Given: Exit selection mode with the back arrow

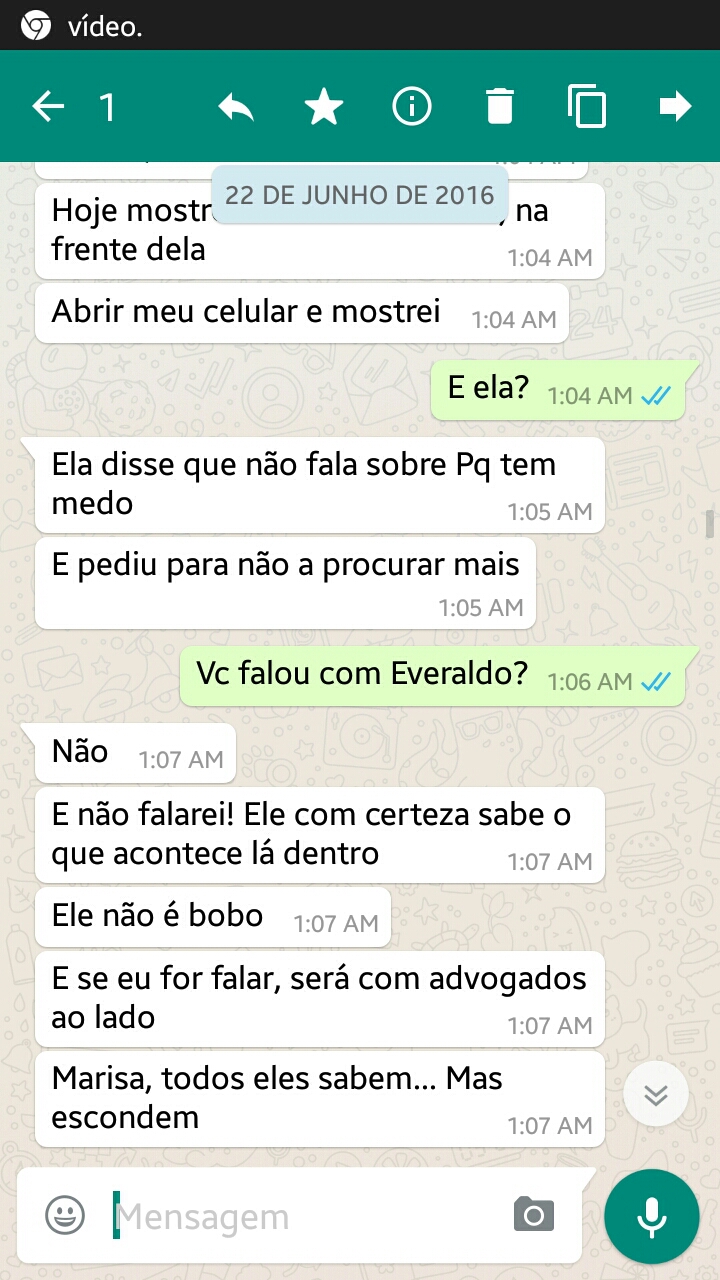Looking at the screenshot, I should coord(48,106).
